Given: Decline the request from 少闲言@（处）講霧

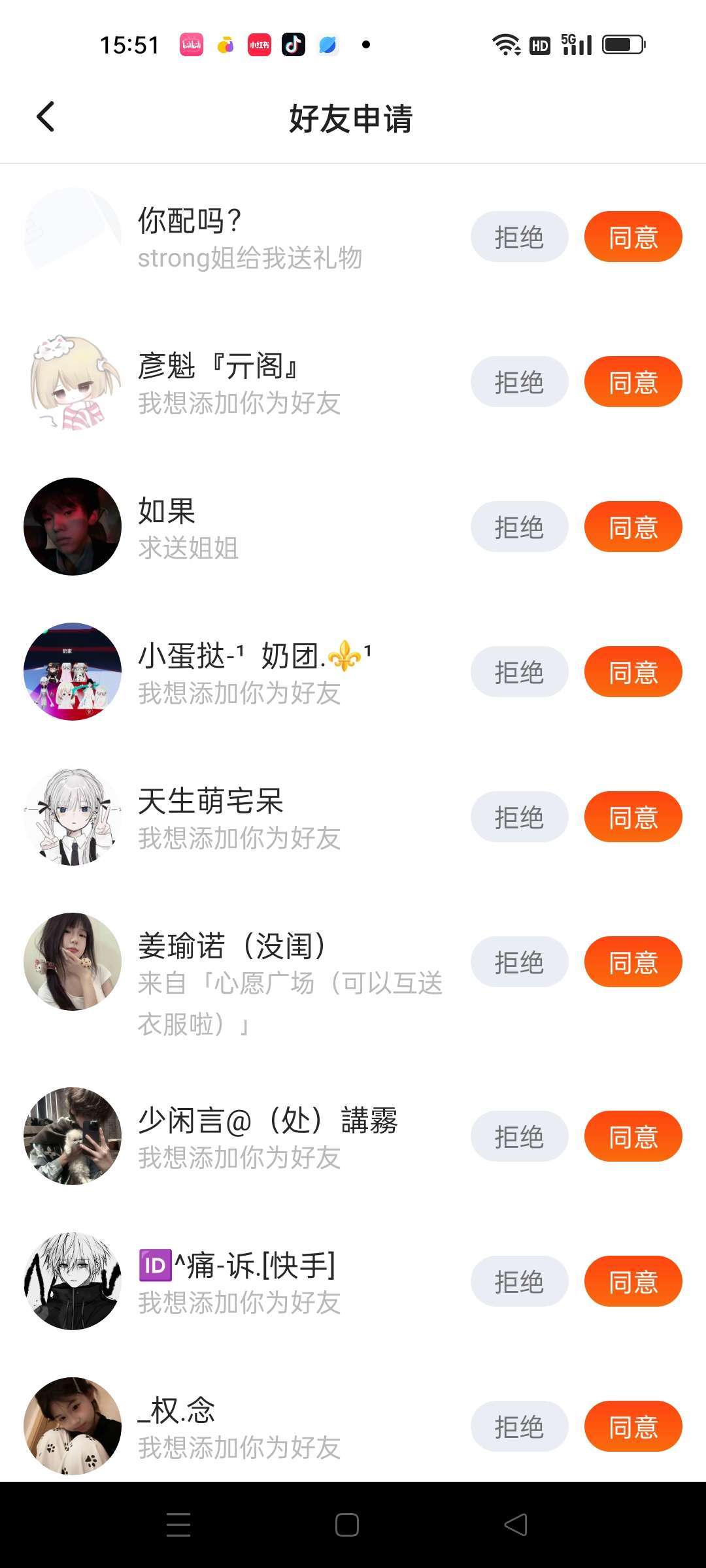Looking at the screenshot, I should pos(519,1136).
